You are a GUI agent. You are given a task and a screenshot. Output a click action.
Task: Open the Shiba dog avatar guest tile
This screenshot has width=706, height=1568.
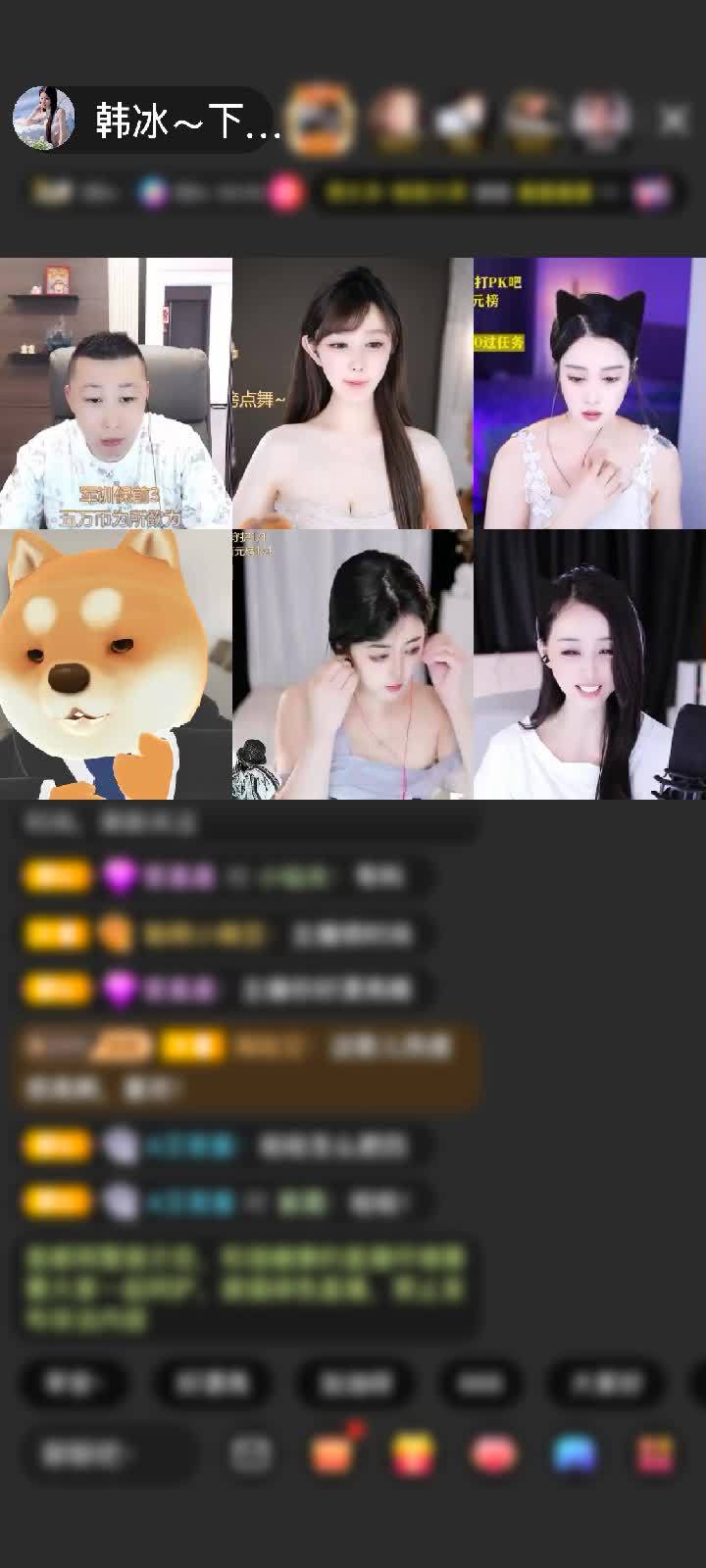point(116,664)
